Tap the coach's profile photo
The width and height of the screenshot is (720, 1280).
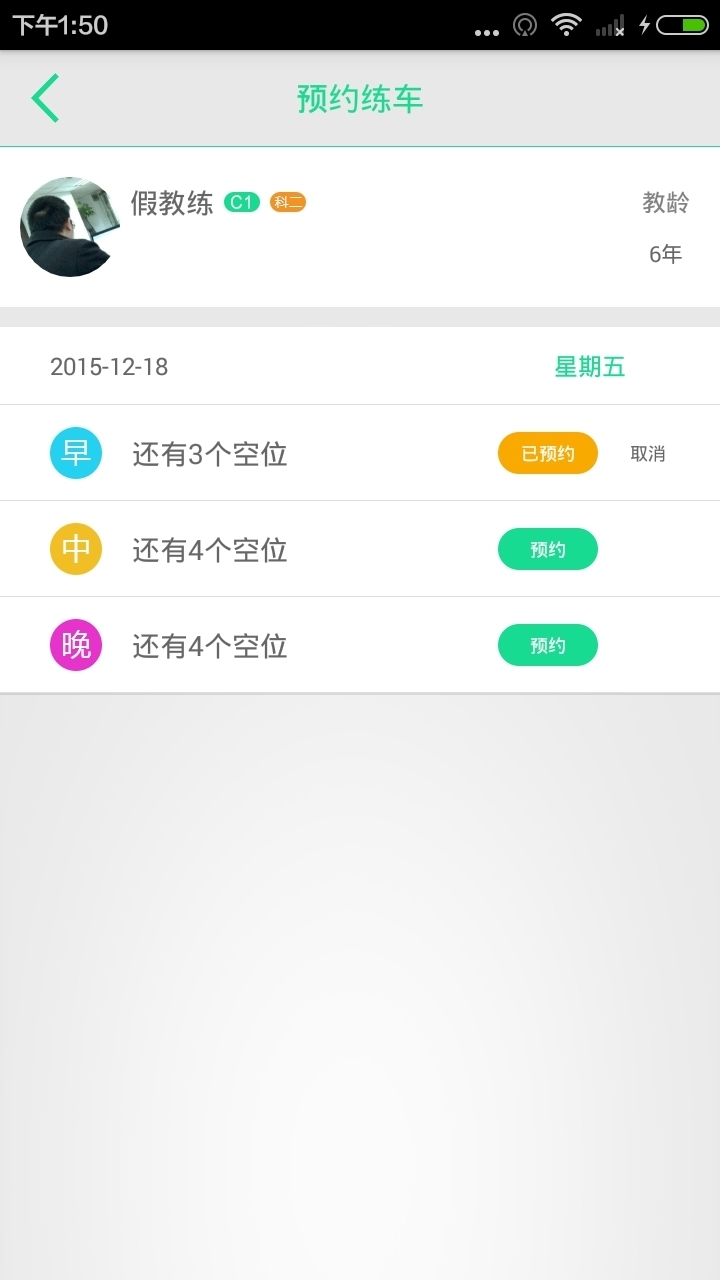(x=69, y=227)
